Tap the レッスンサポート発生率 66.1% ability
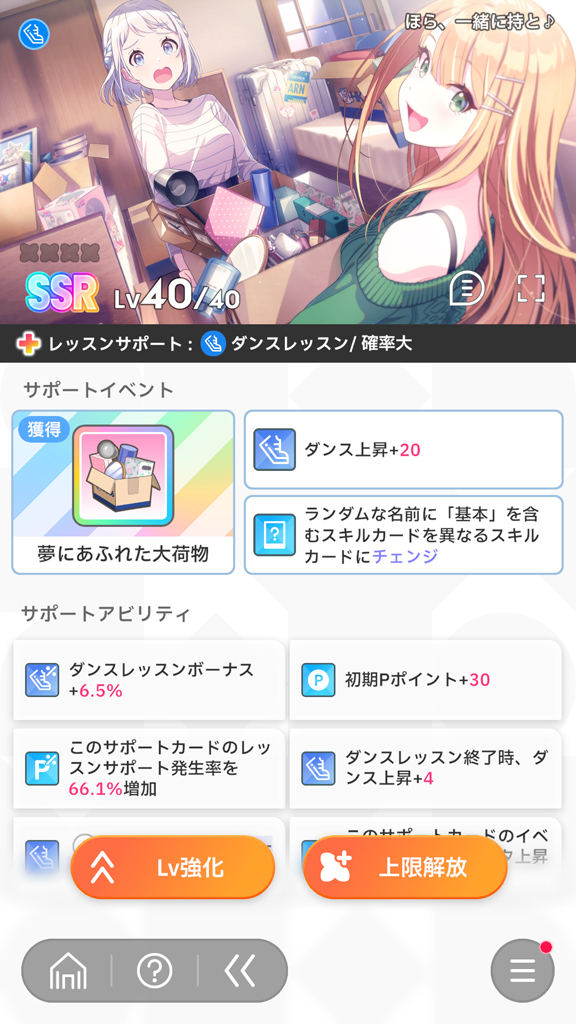Image resolution: width=576 pixels, height=1024 pixels. click(x=149, y=769)
